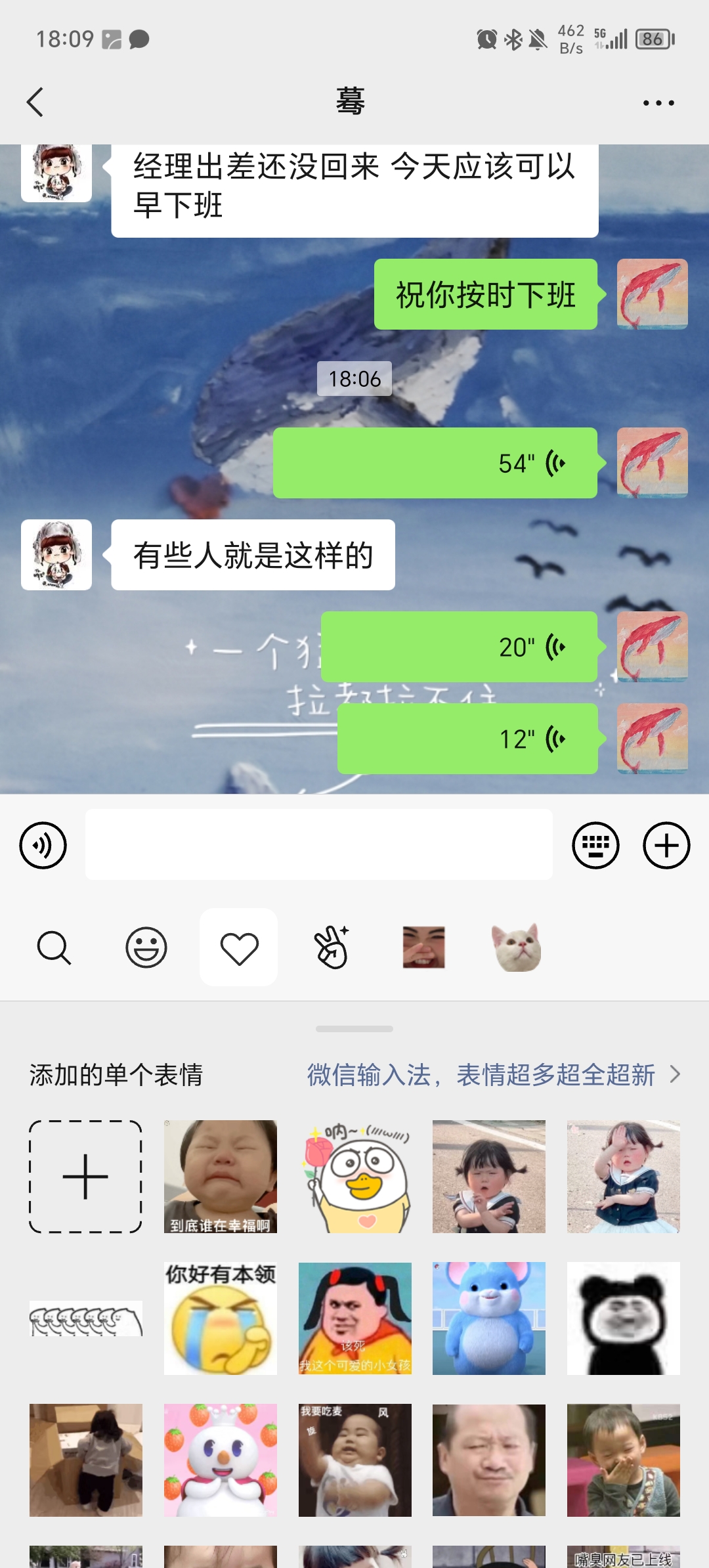The image size is (709, 1568).
Task: Go back from the chat
Action: pyautogui.click(x=35, y=102)
